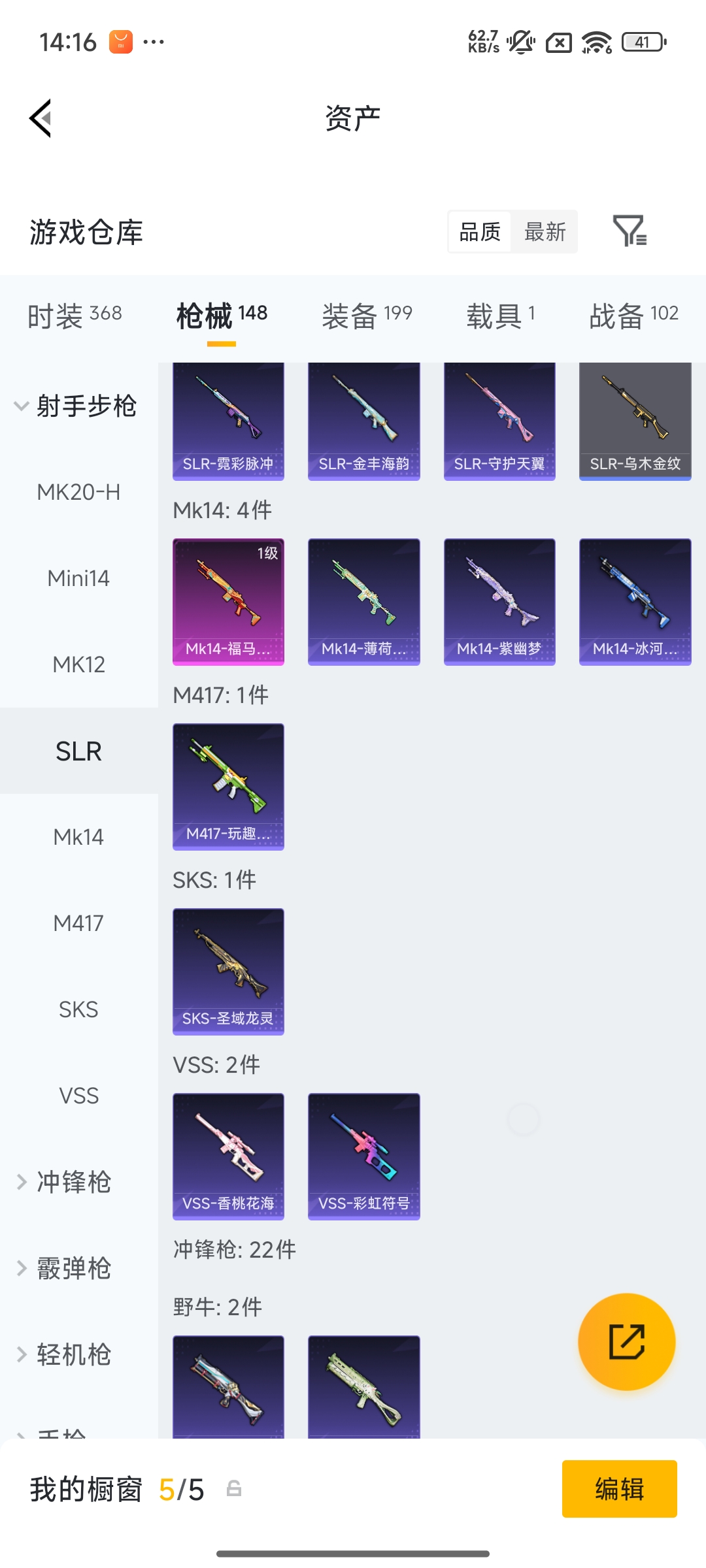Switch to the 装备 tab
Viewport: 706px width, 1568px height.
pos(367,316)
